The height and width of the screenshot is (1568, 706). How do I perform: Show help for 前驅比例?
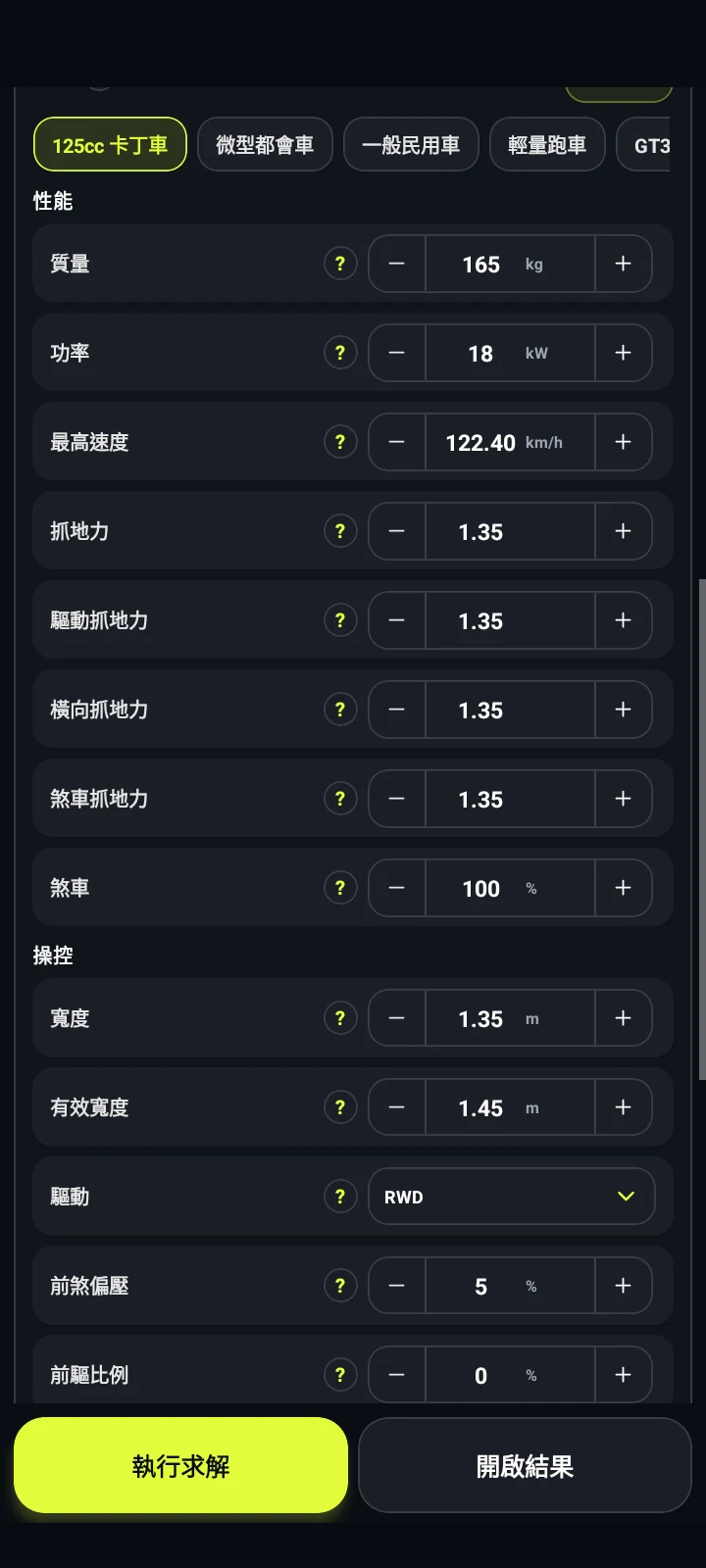coord(340,1375)
